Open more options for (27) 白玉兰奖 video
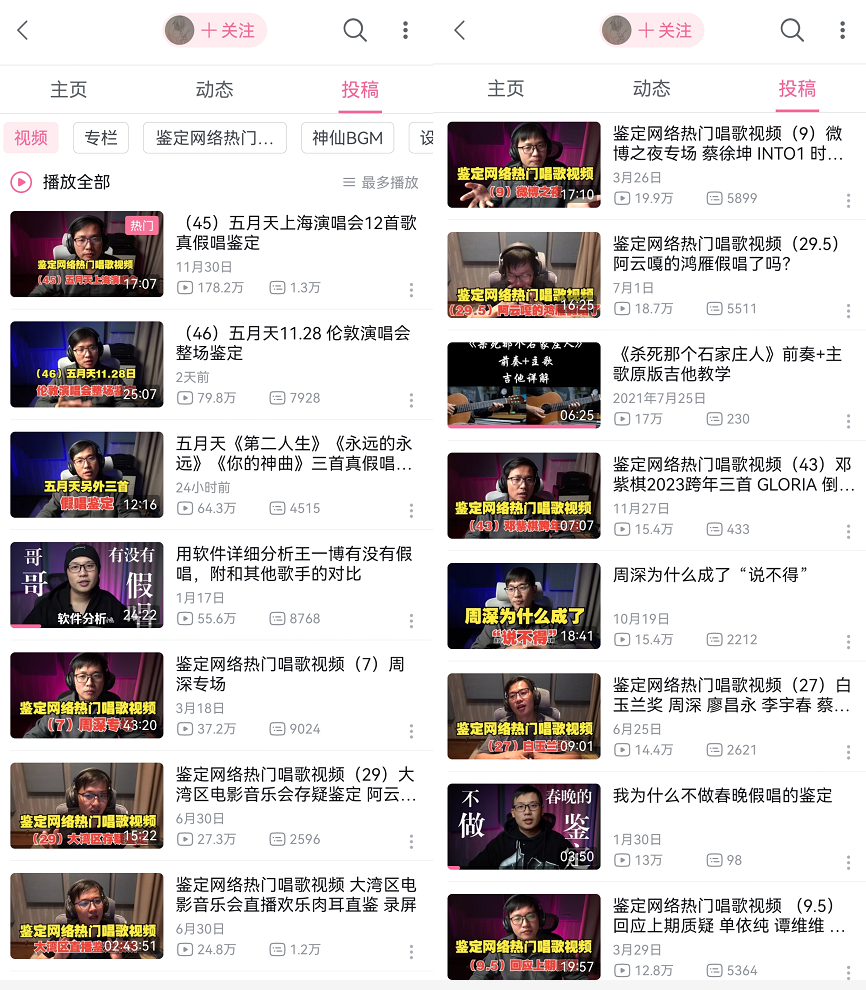Viewport: 866px width, 990px height. pos(848,751)
